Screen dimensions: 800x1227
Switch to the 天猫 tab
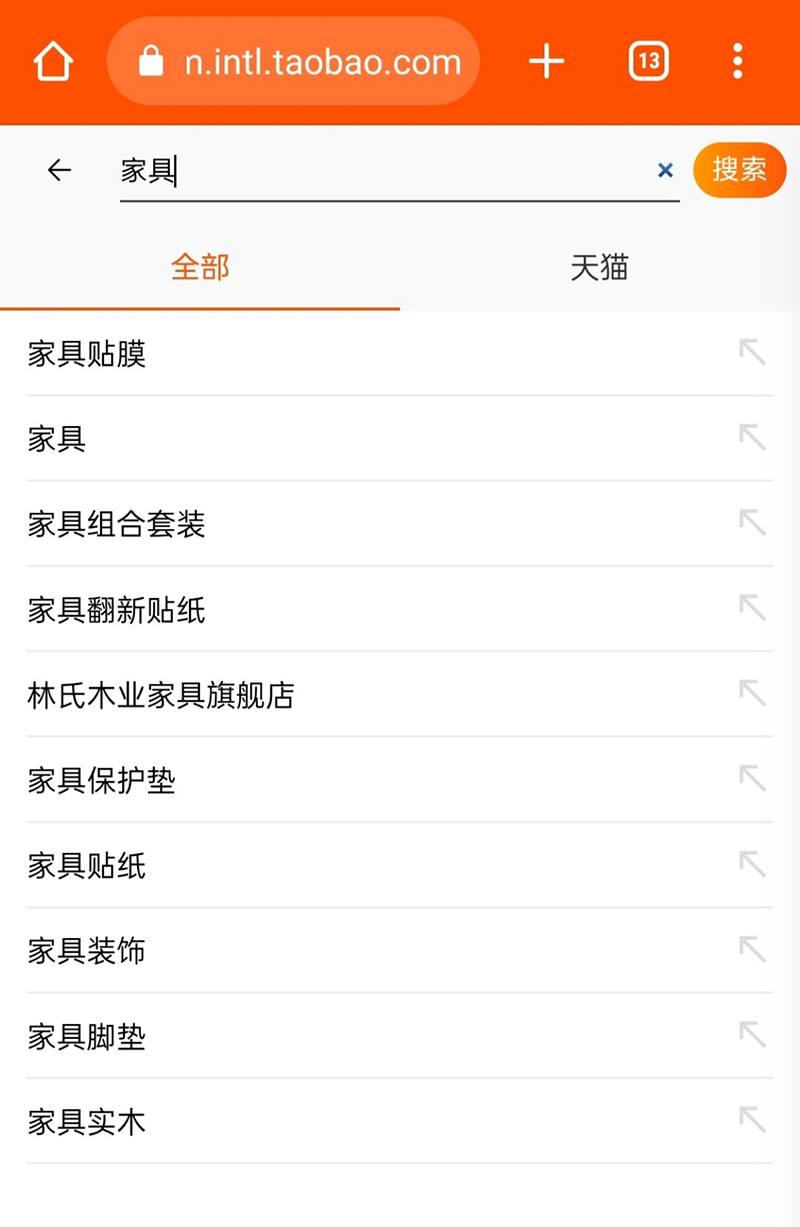pyautogui.click(x=599, y=267)
